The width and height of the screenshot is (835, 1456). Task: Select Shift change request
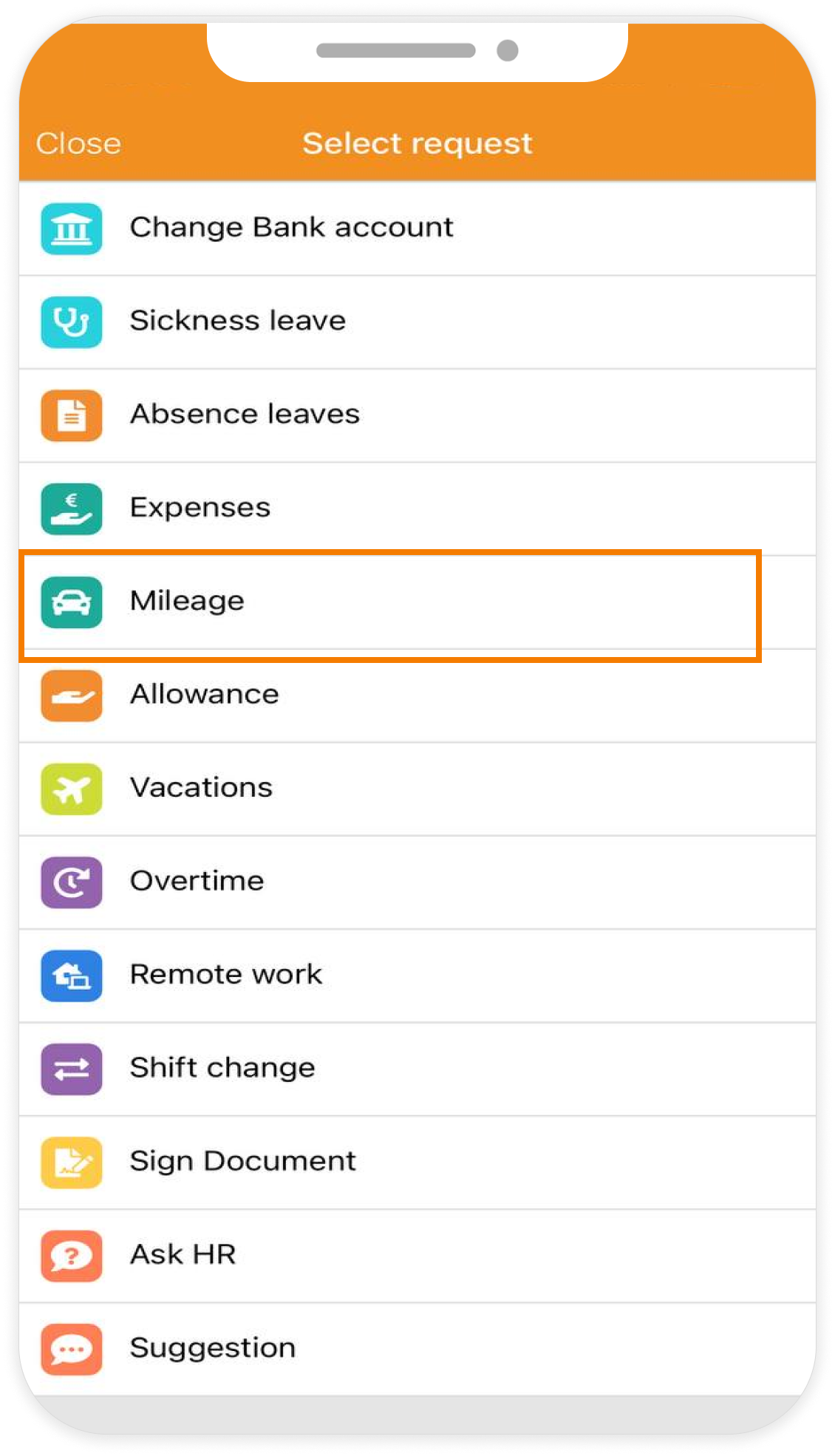point(222,1068)
